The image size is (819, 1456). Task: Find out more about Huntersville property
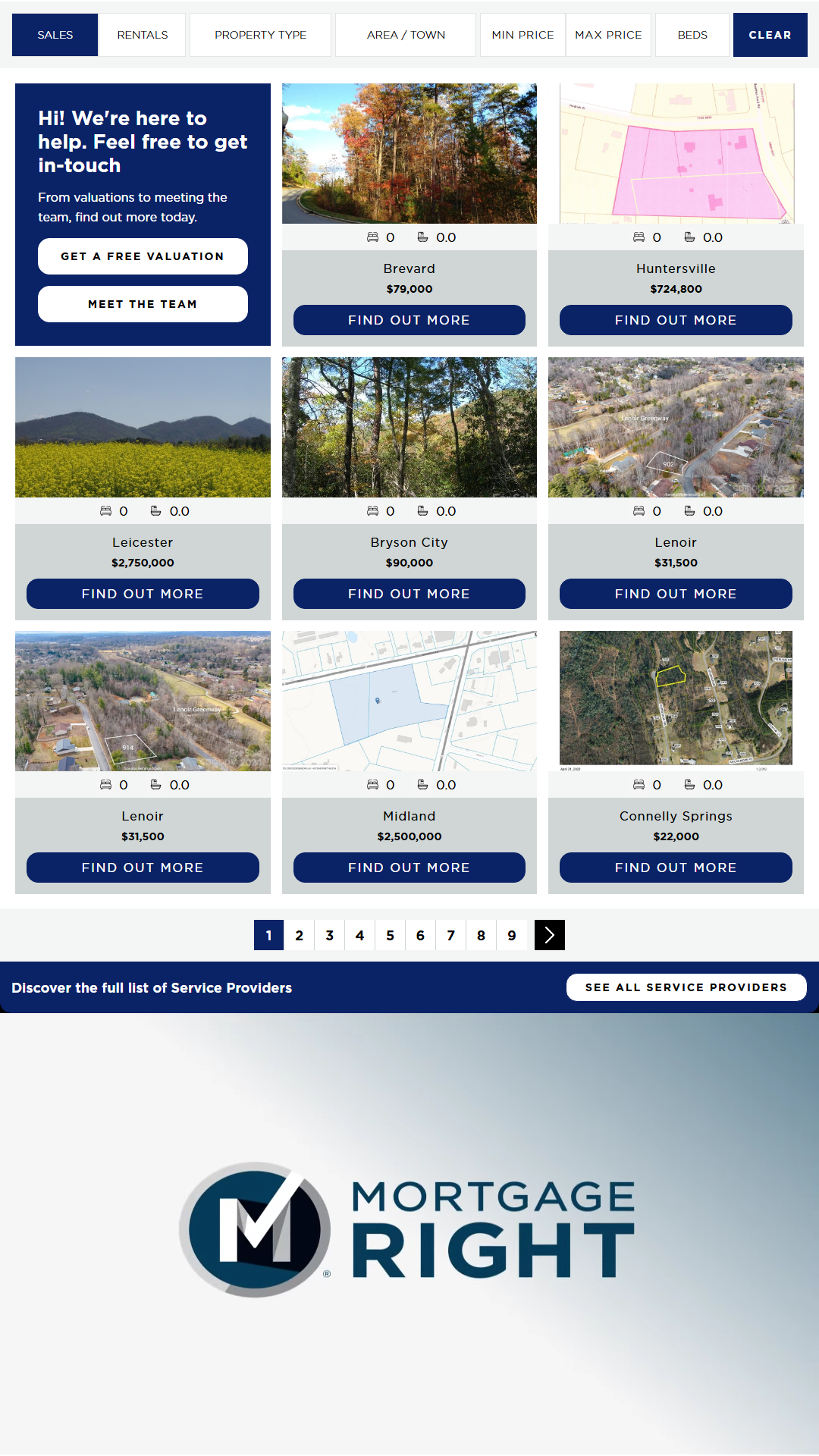(676, 320)
